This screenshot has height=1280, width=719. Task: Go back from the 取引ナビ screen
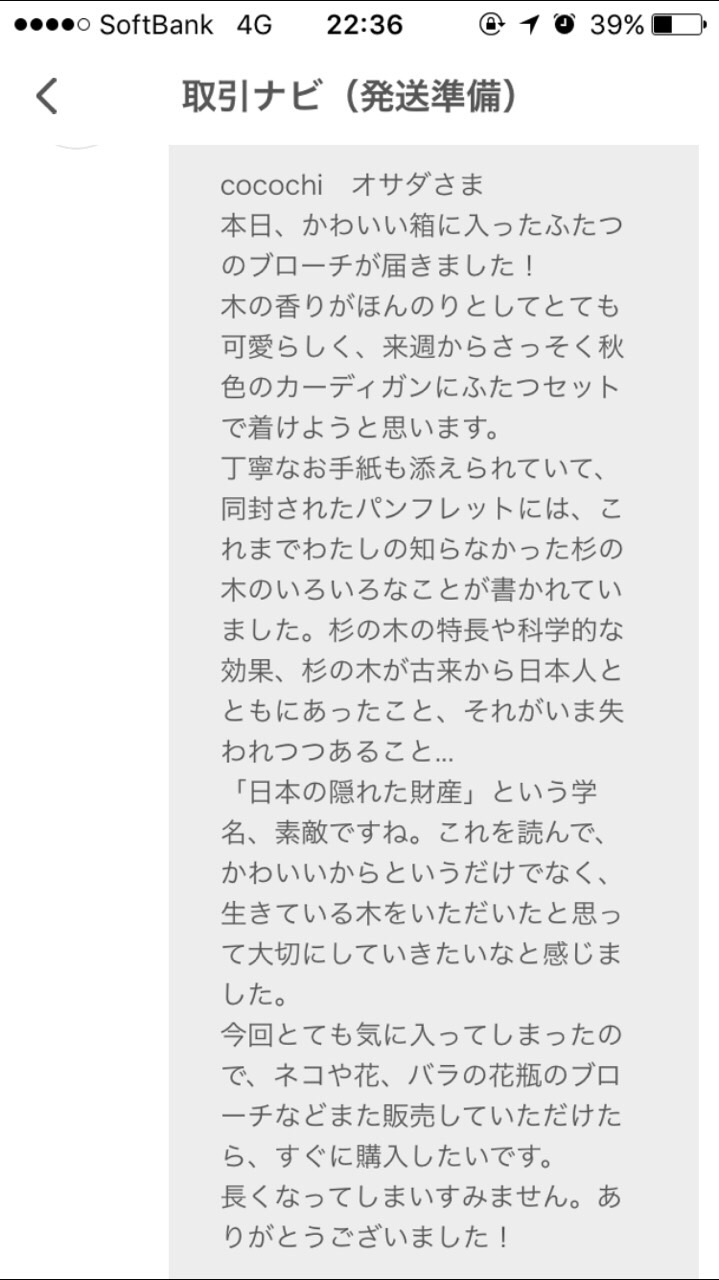coord(47,96)
